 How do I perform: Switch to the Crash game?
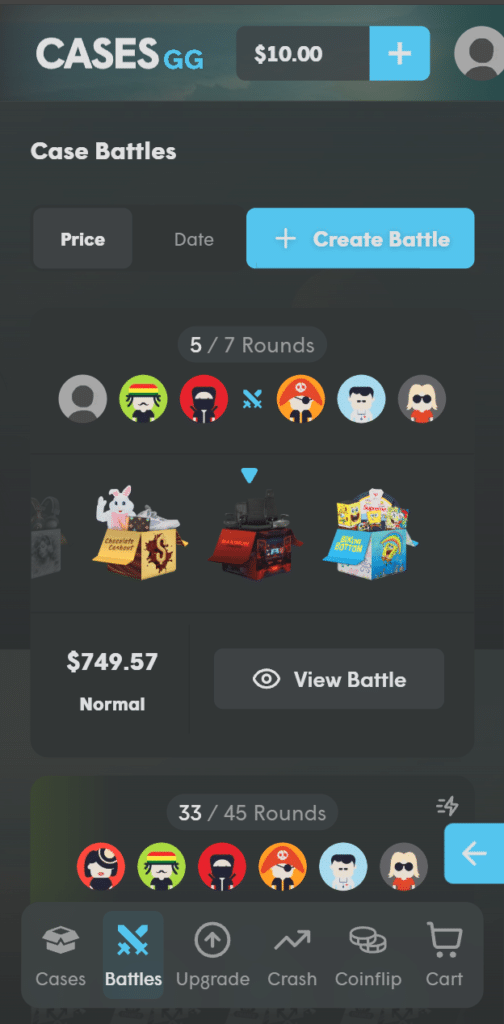coord(292,955)
